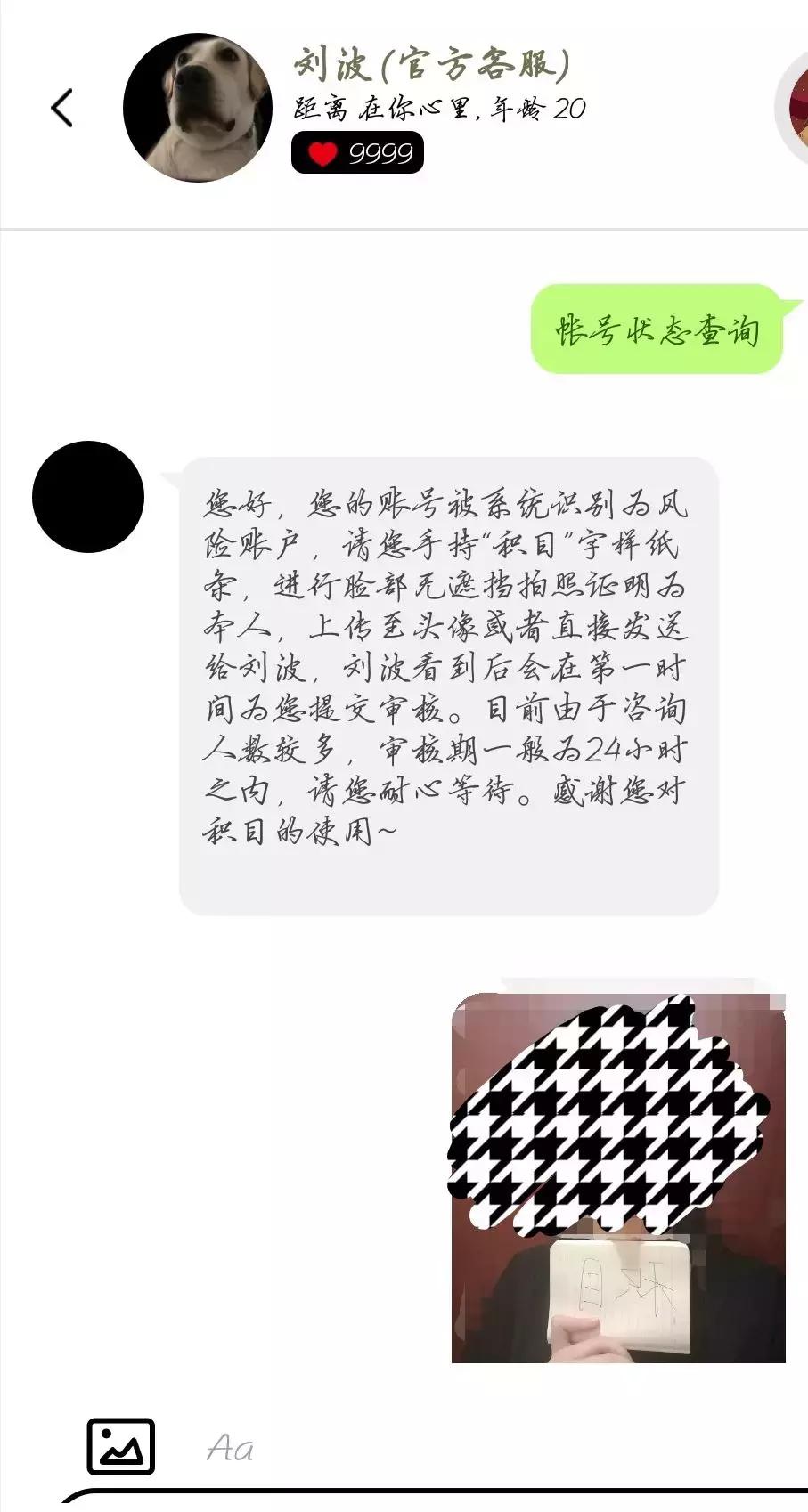Tap the 9999 like counter badge

click(357, 151)
